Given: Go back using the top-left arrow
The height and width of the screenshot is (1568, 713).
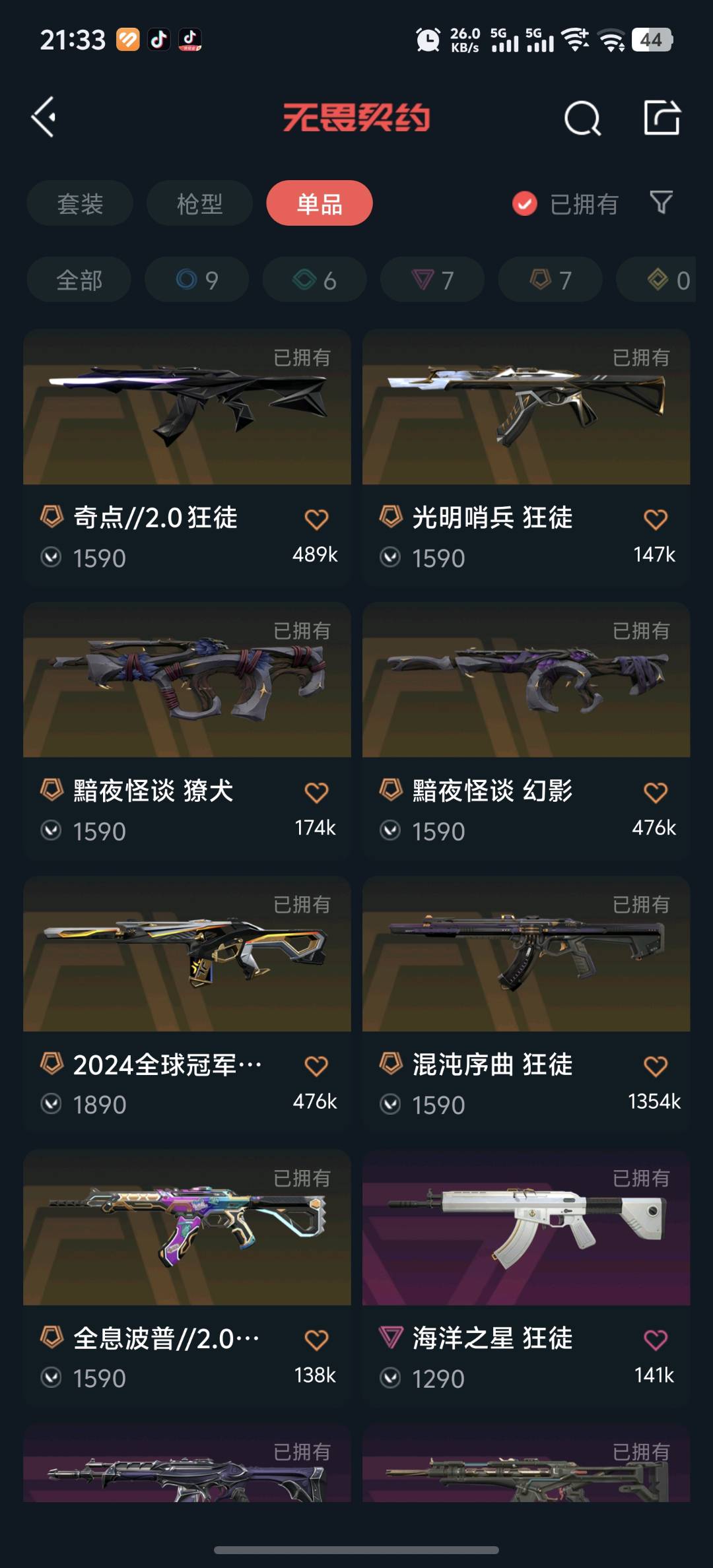Looking at the screenshot, I should pyautogui.click(x=44, y=117).
